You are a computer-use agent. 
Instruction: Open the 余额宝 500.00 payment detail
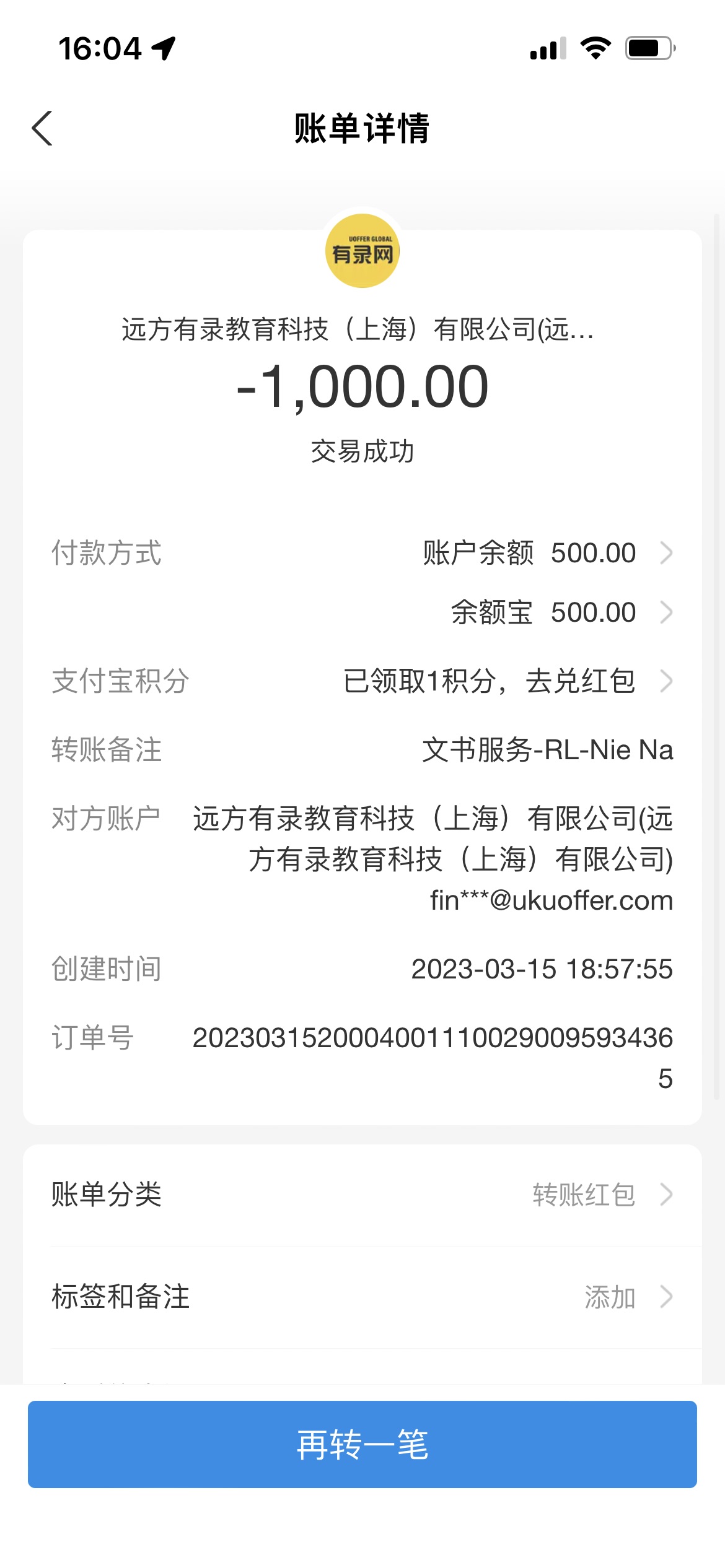coord(560,612)
